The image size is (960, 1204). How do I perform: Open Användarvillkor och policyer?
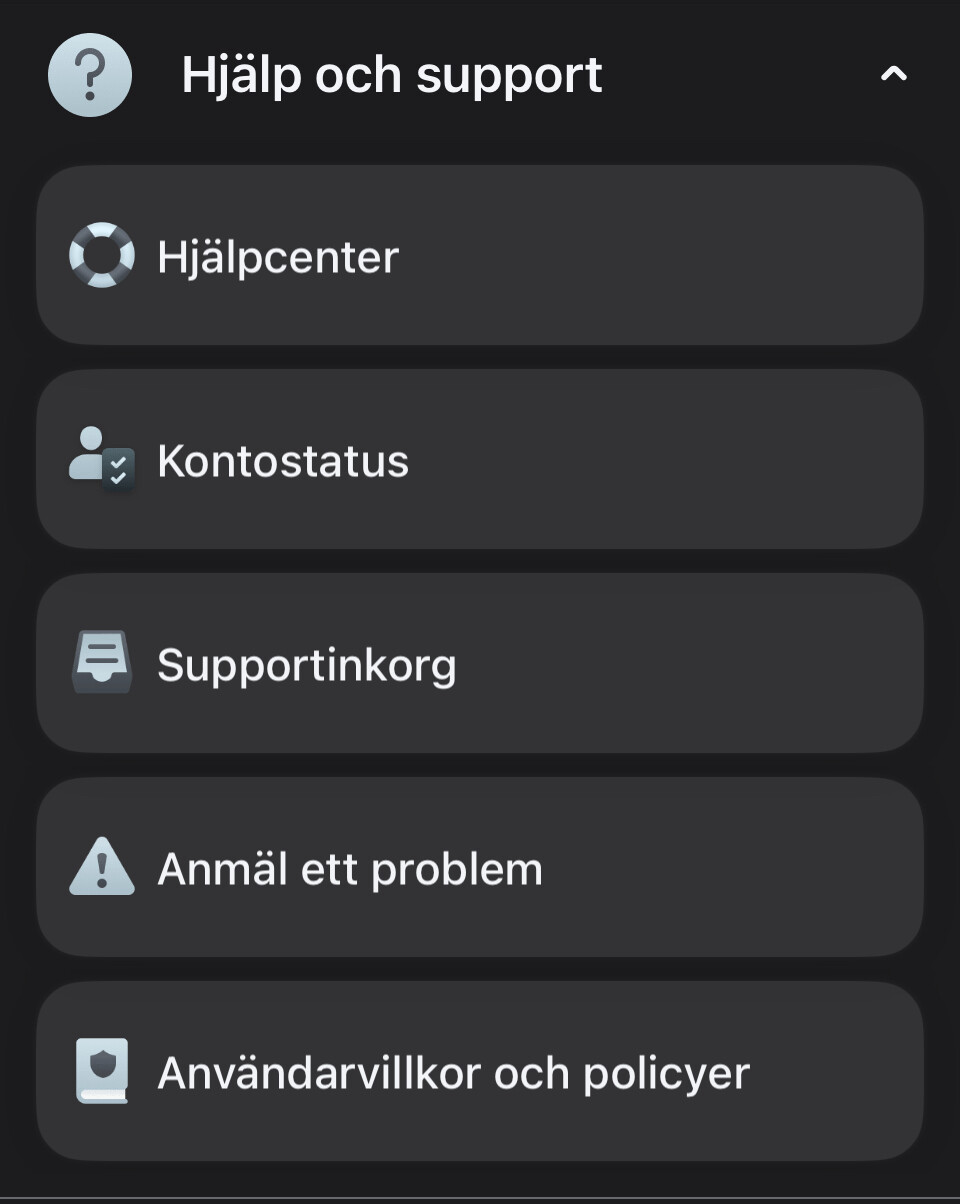(x=479, y=1072)
